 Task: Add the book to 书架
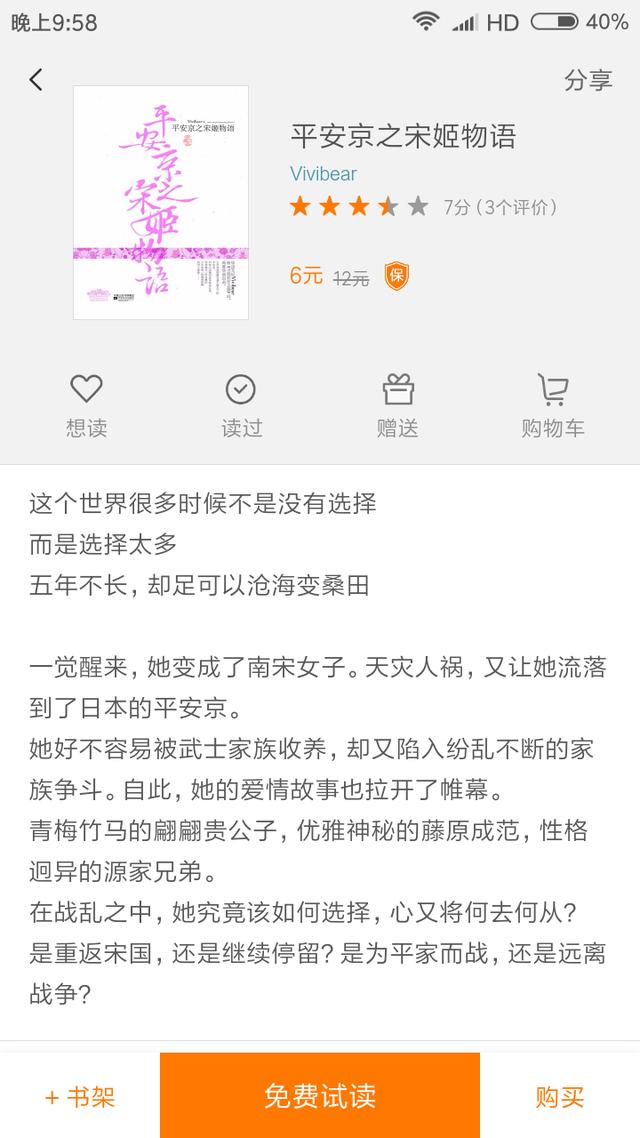pos(80,1096)
